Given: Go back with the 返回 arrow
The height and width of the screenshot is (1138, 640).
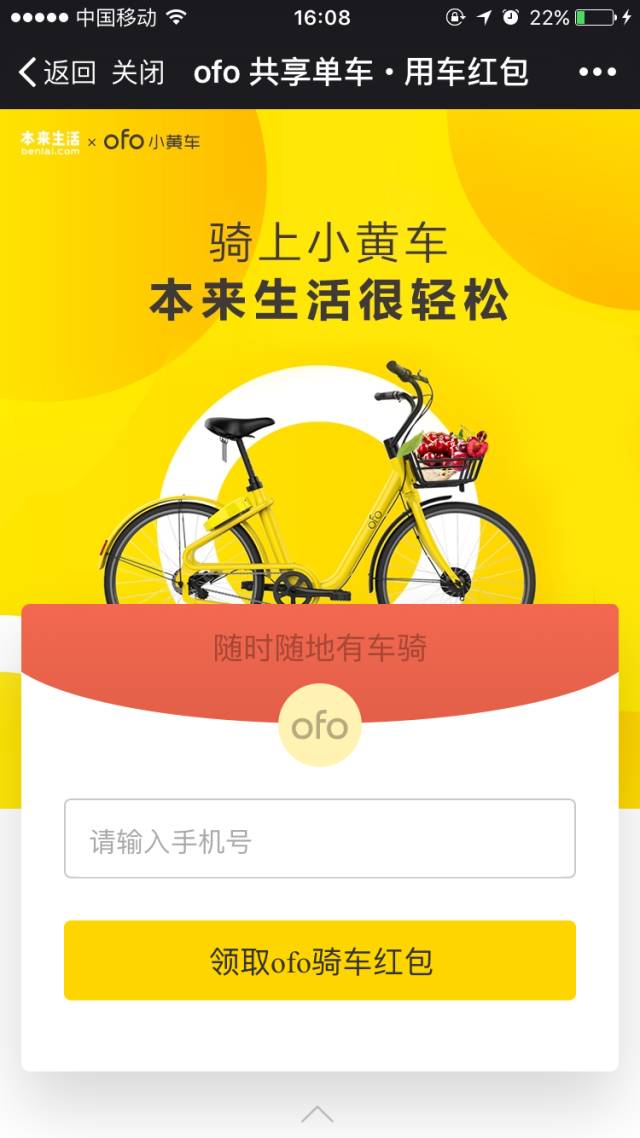Looking at the screenshot, I should 57,73.
